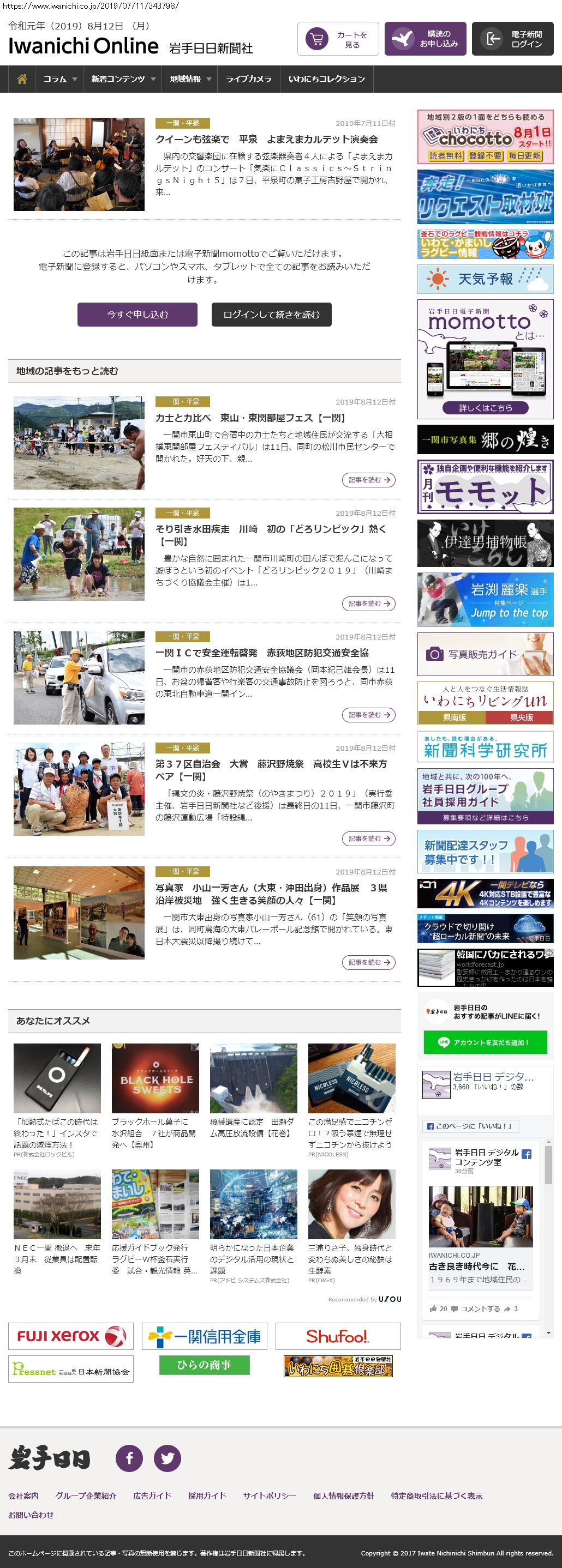Open the 天気予報 banner

tap(485, 279)
